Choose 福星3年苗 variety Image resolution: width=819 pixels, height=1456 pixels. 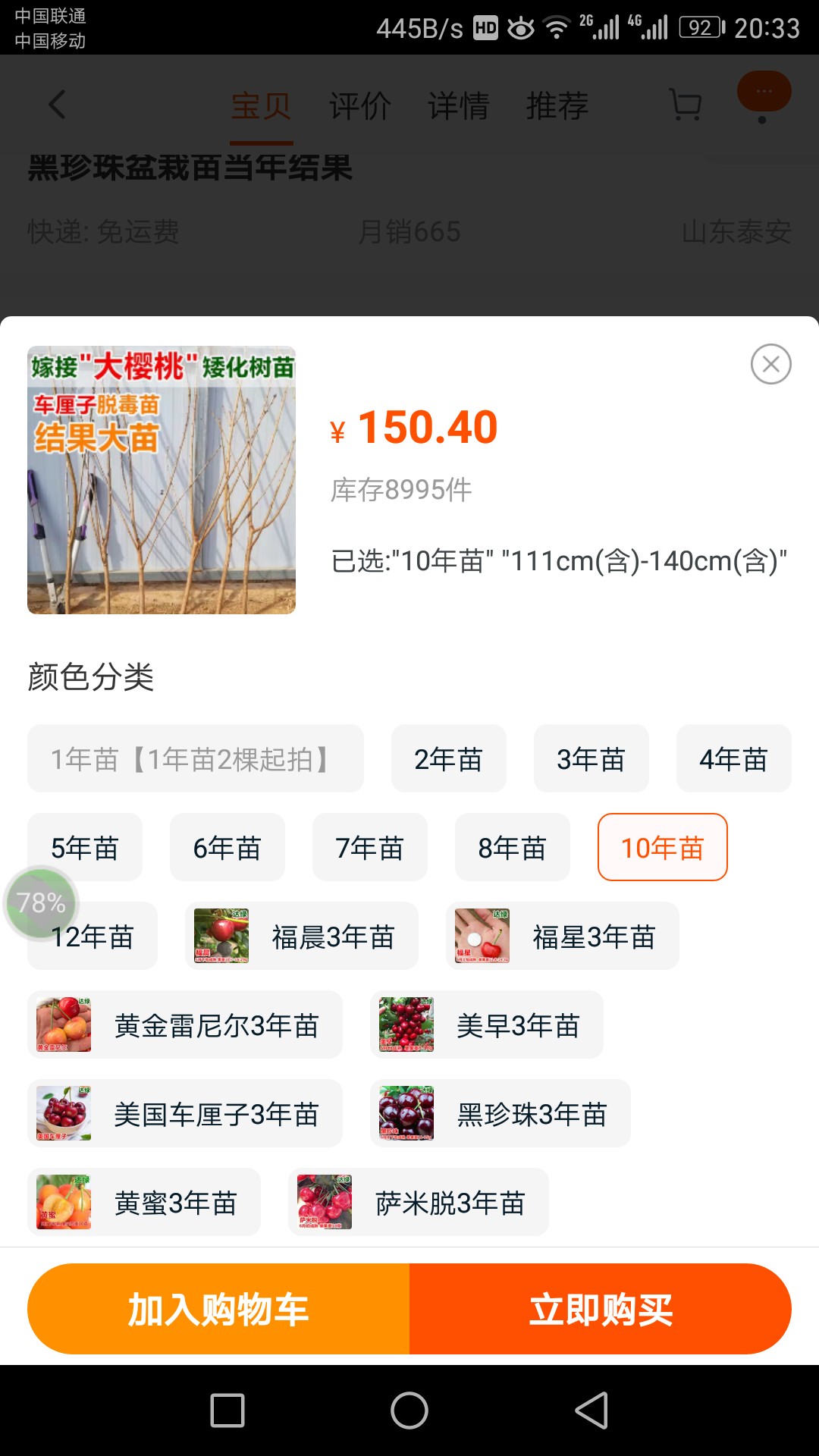563,936
